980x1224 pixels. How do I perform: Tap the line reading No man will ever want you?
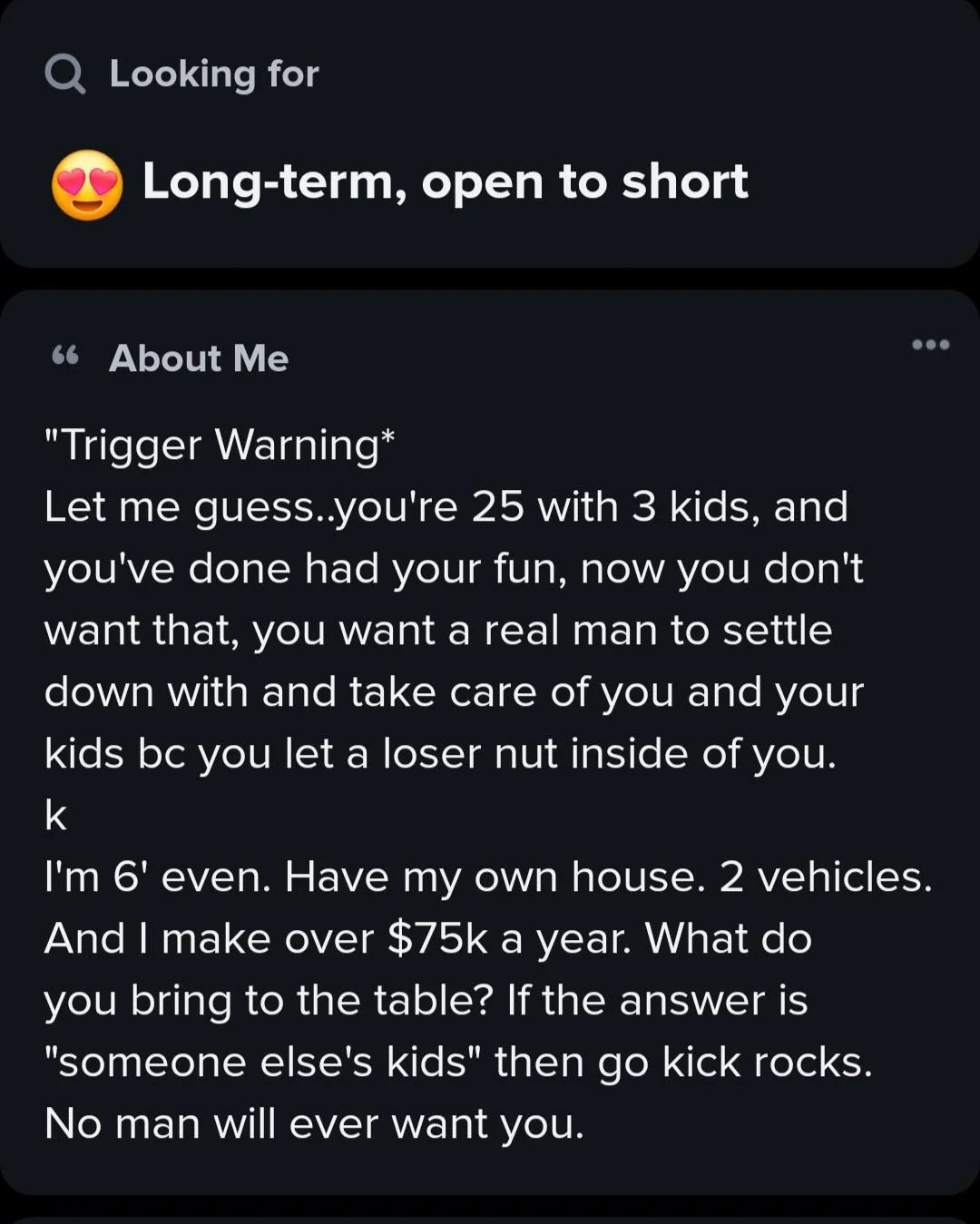313,1122
